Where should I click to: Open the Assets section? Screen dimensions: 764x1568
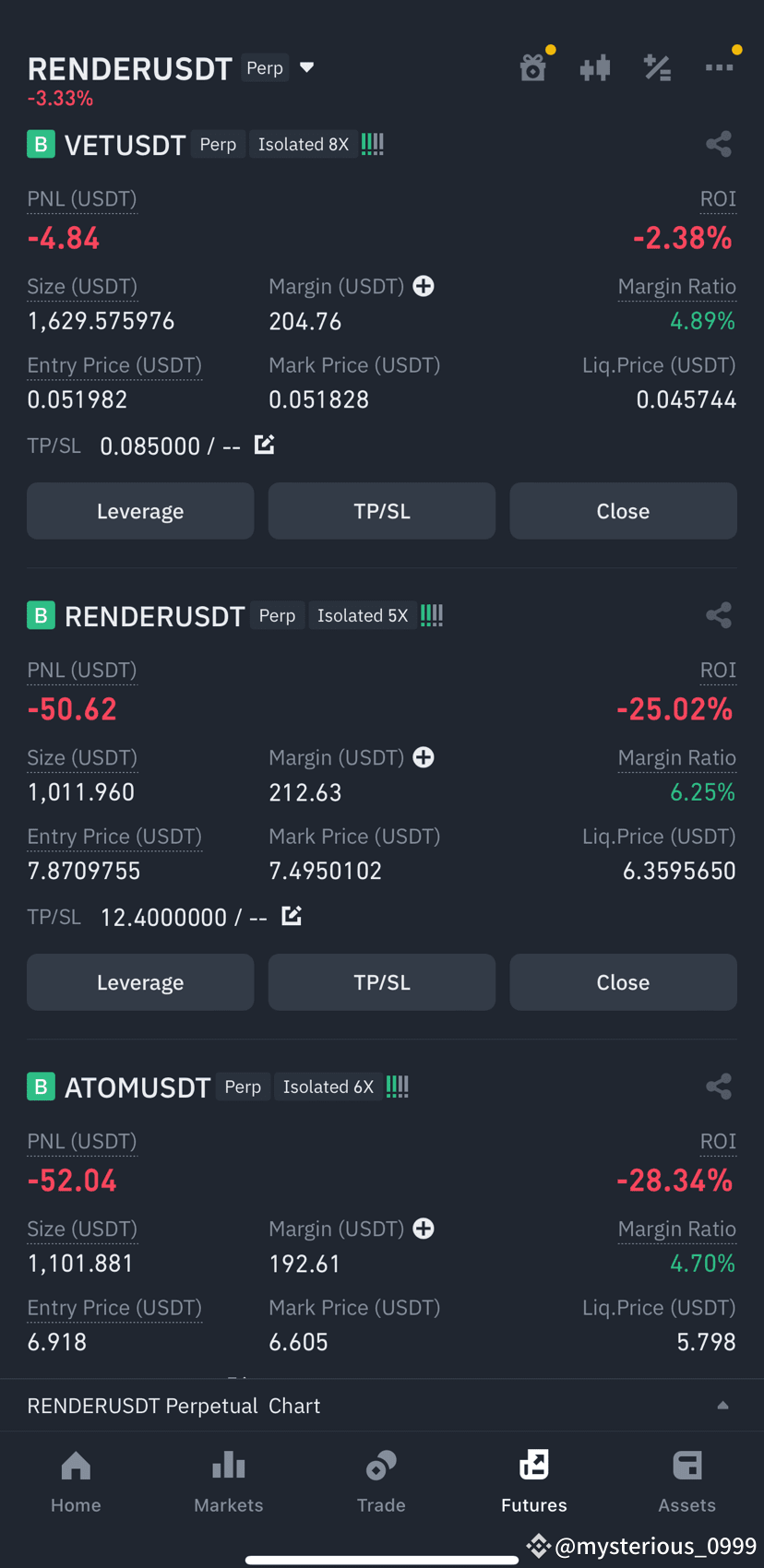coord(686,1480)
